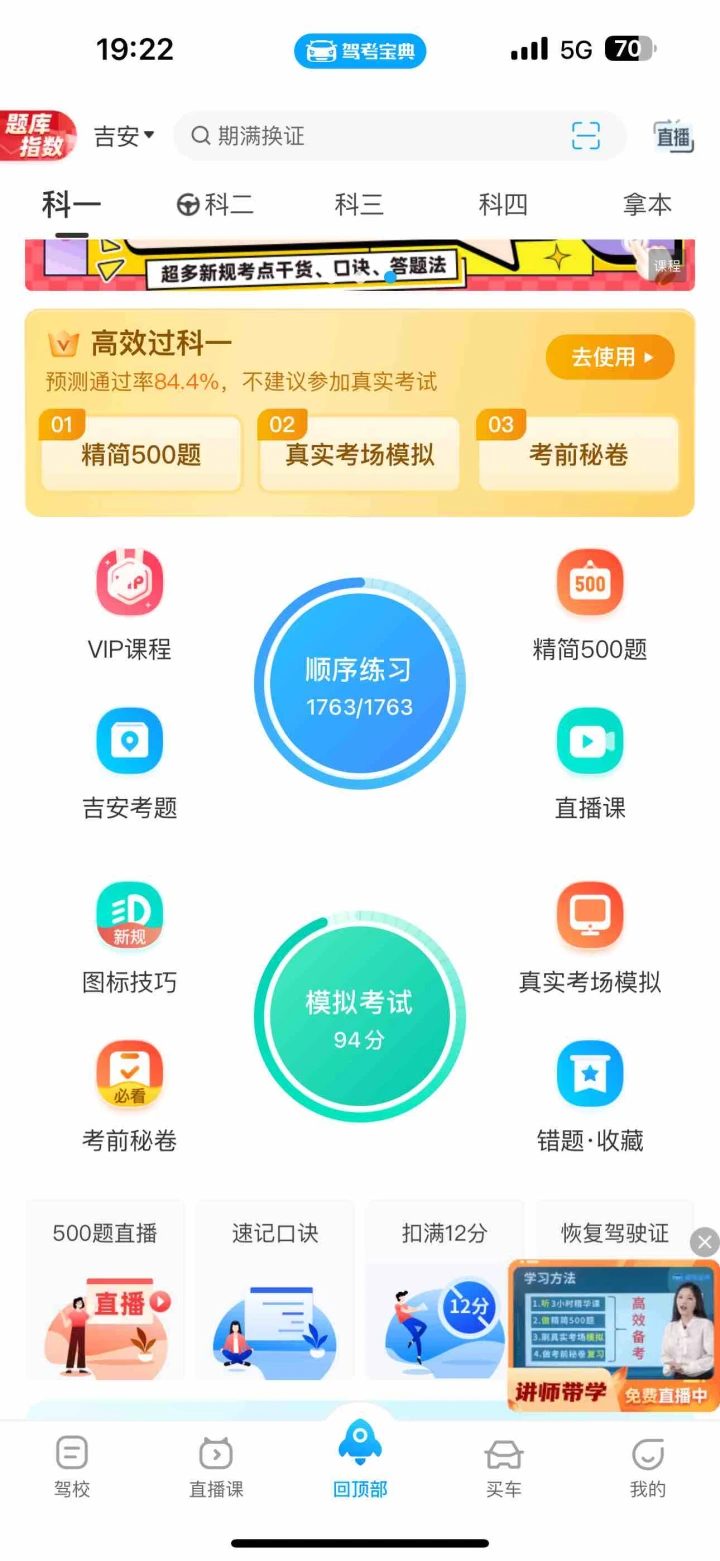The image size is (720, 1561).
Task: Open the 速记口诀 card
Action: (x=275, y=1290)
